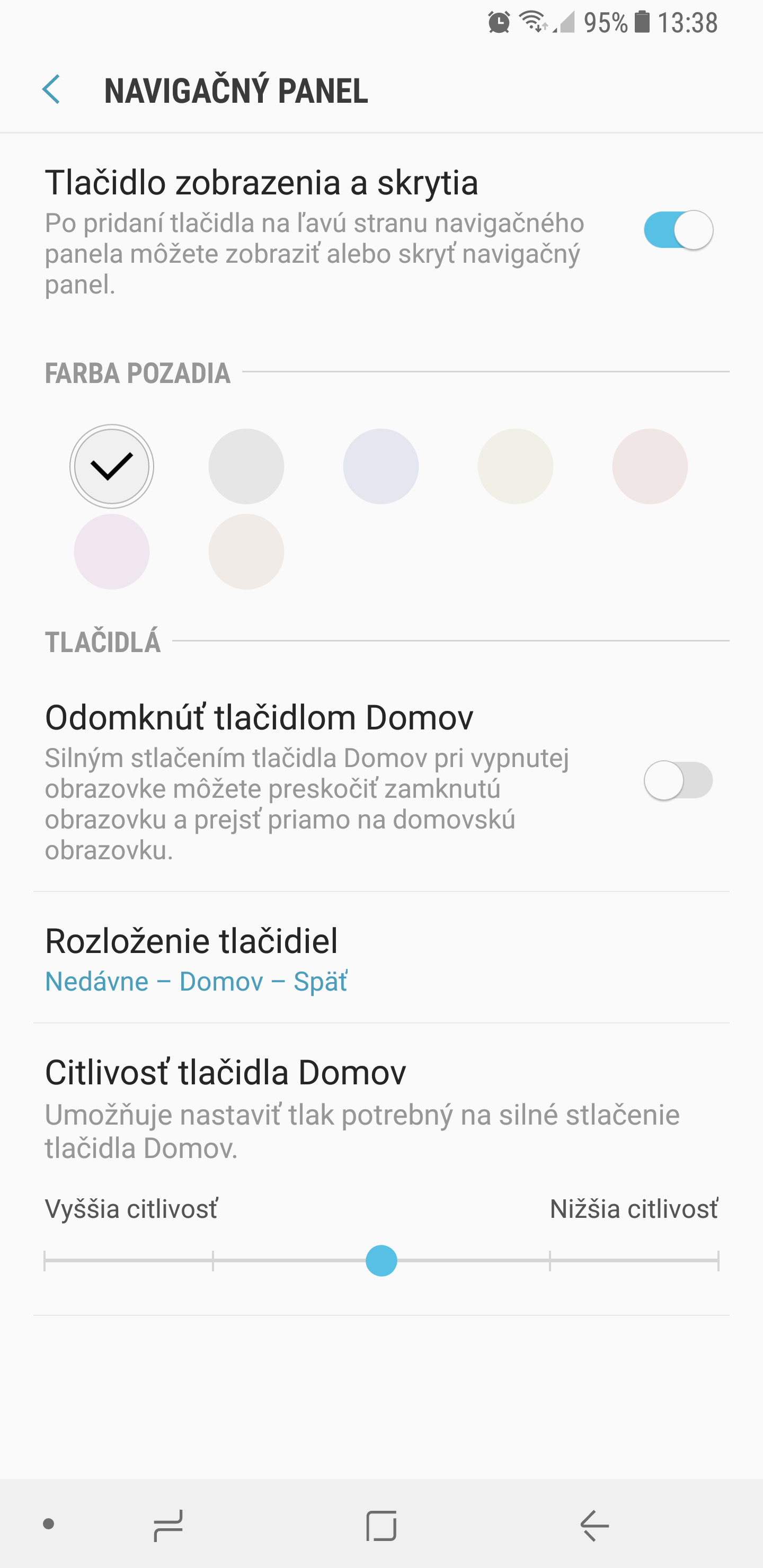The height and width of the screenshot is (1568, 763).
Task: Tap the system back arrow in navigation bar
Action: 595,1526
